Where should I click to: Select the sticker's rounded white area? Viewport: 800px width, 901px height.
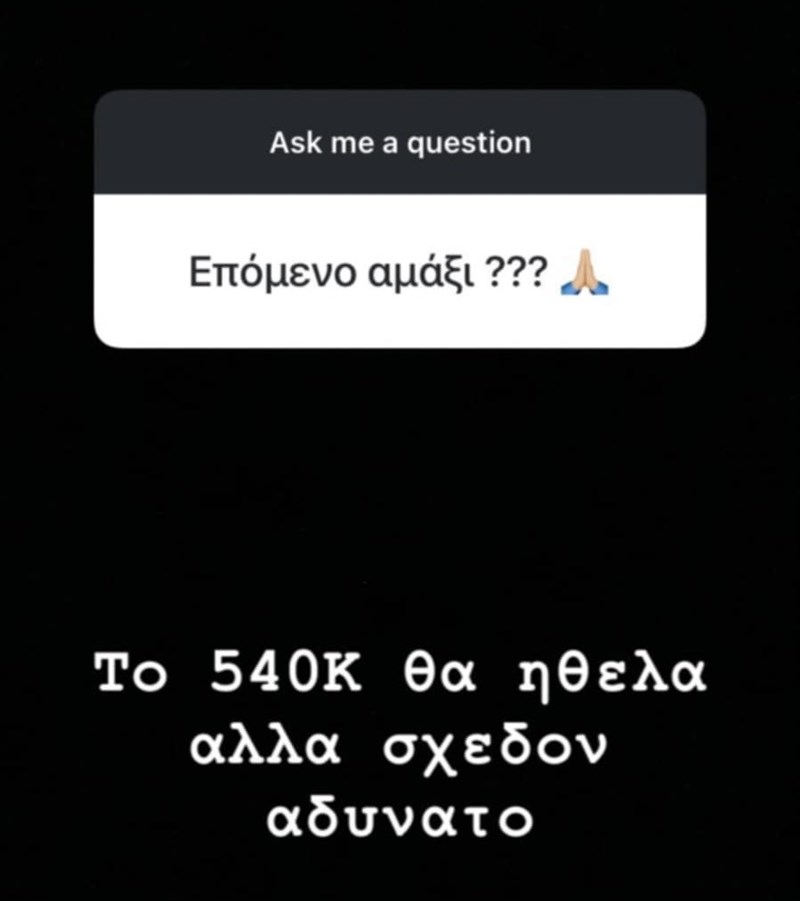(400, 270)
